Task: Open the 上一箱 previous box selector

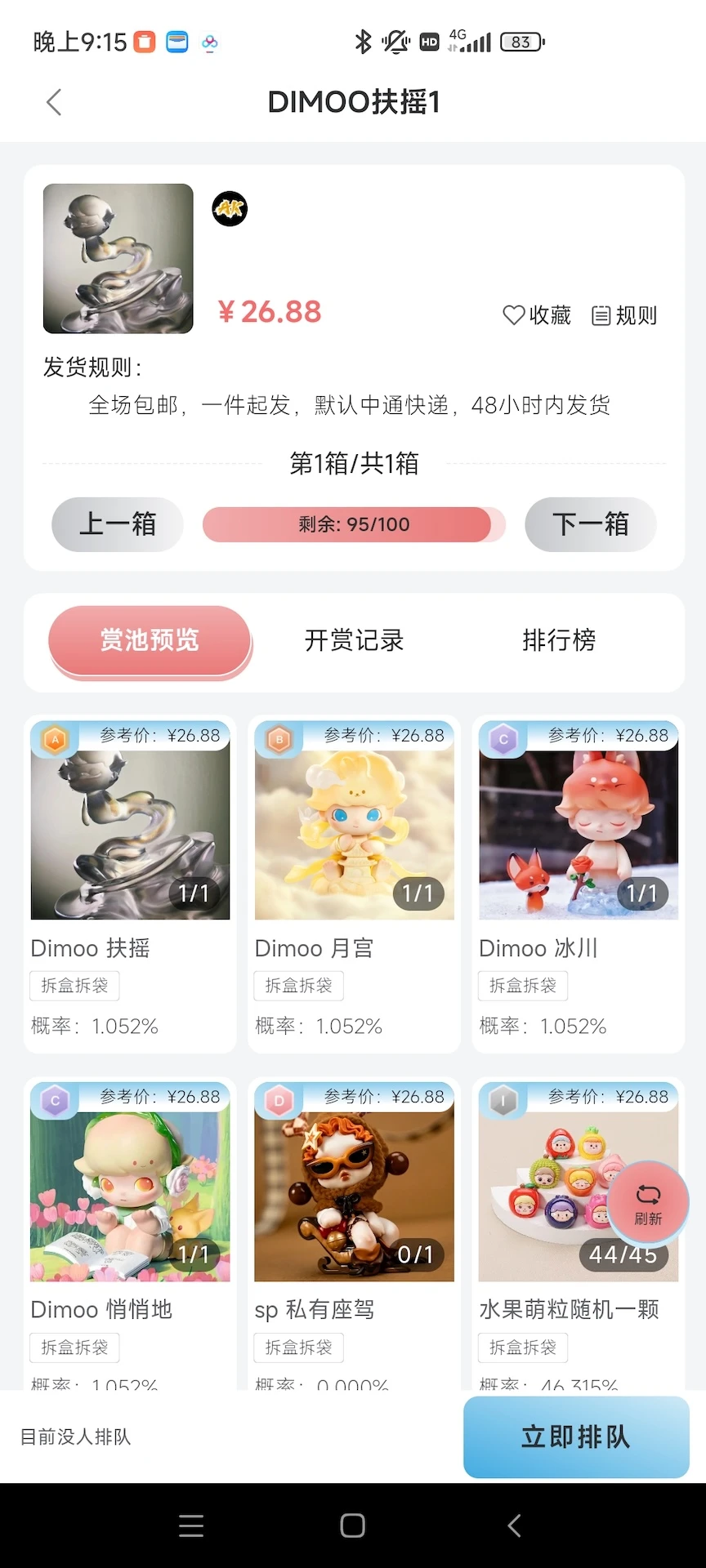Action: click(x=117, y=525)
